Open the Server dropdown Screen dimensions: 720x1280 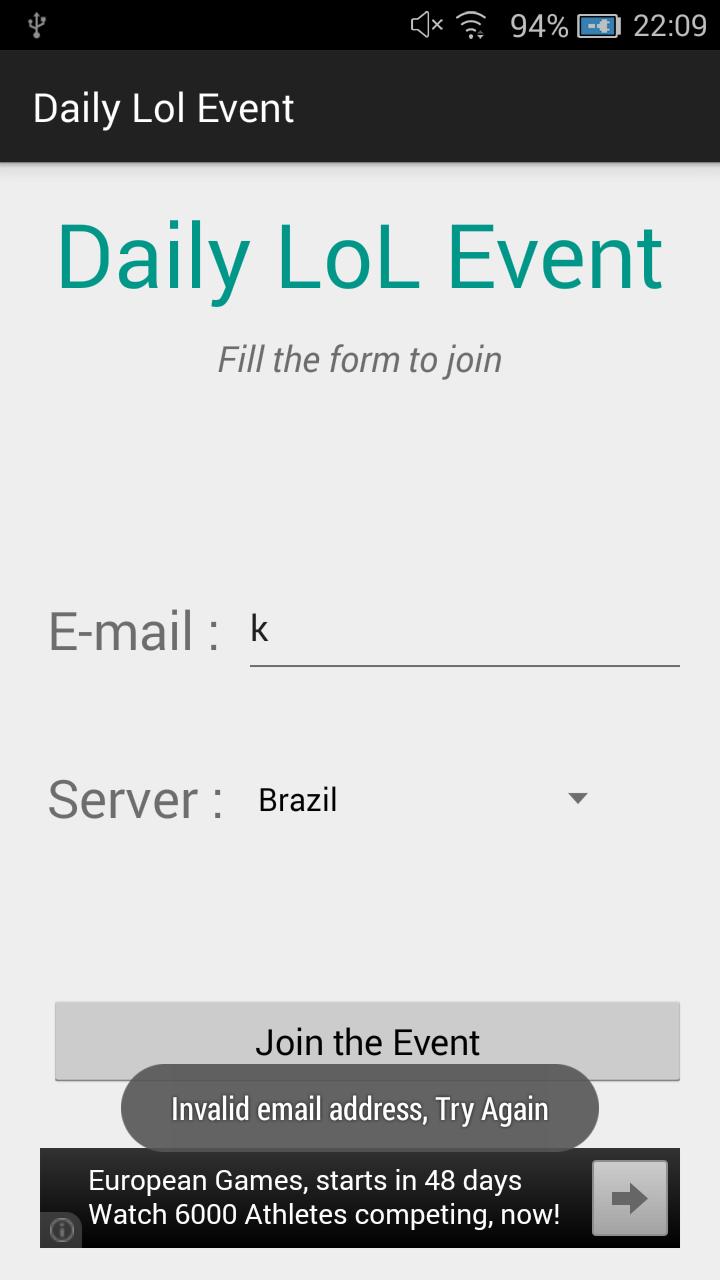[x=420, y=798]
